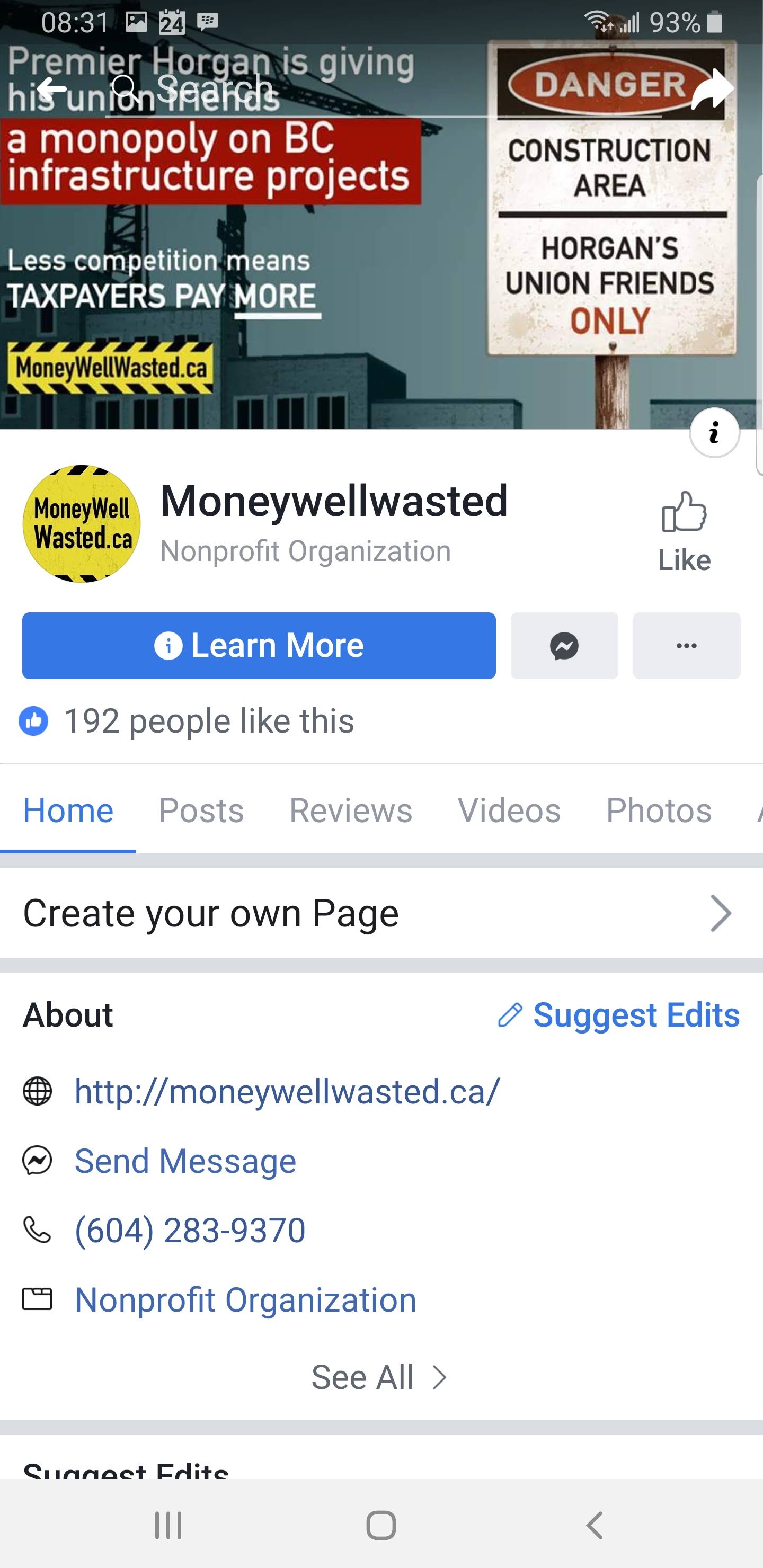The width and height of the screenshot is (763, 1568).
Task: Switch to the Posts tab
Action: tap(201, 810)
